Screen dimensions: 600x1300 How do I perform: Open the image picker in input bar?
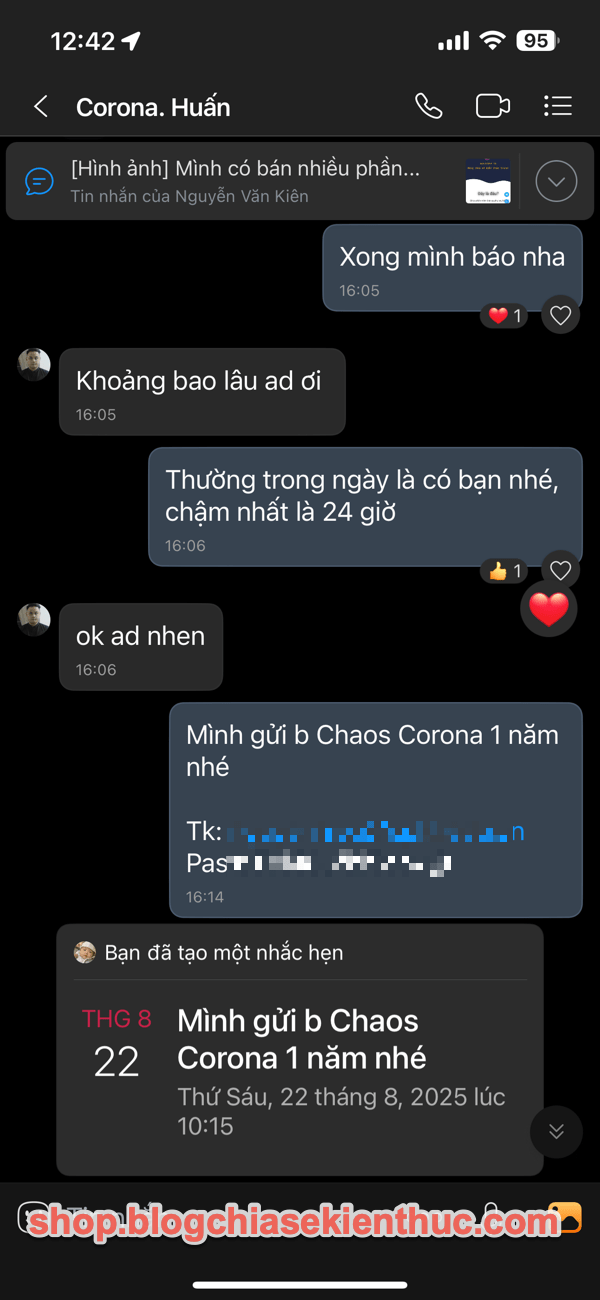(x=565, y=1218)
